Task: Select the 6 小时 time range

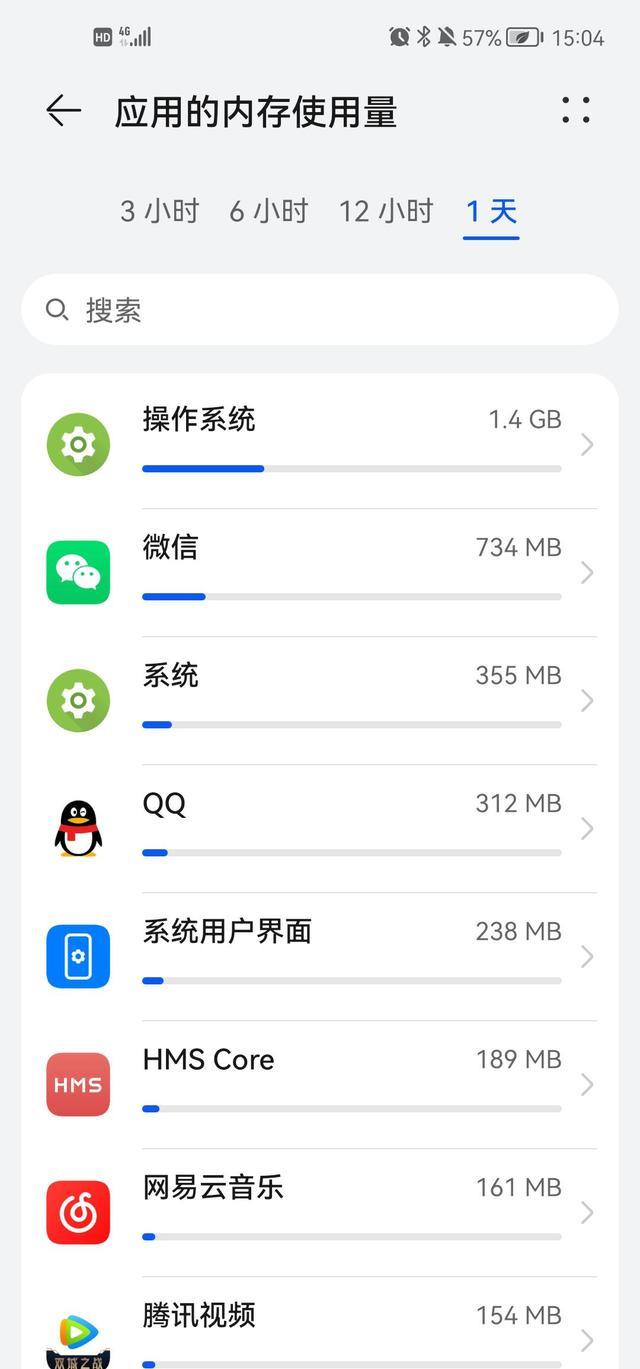Action: [269, 212]
